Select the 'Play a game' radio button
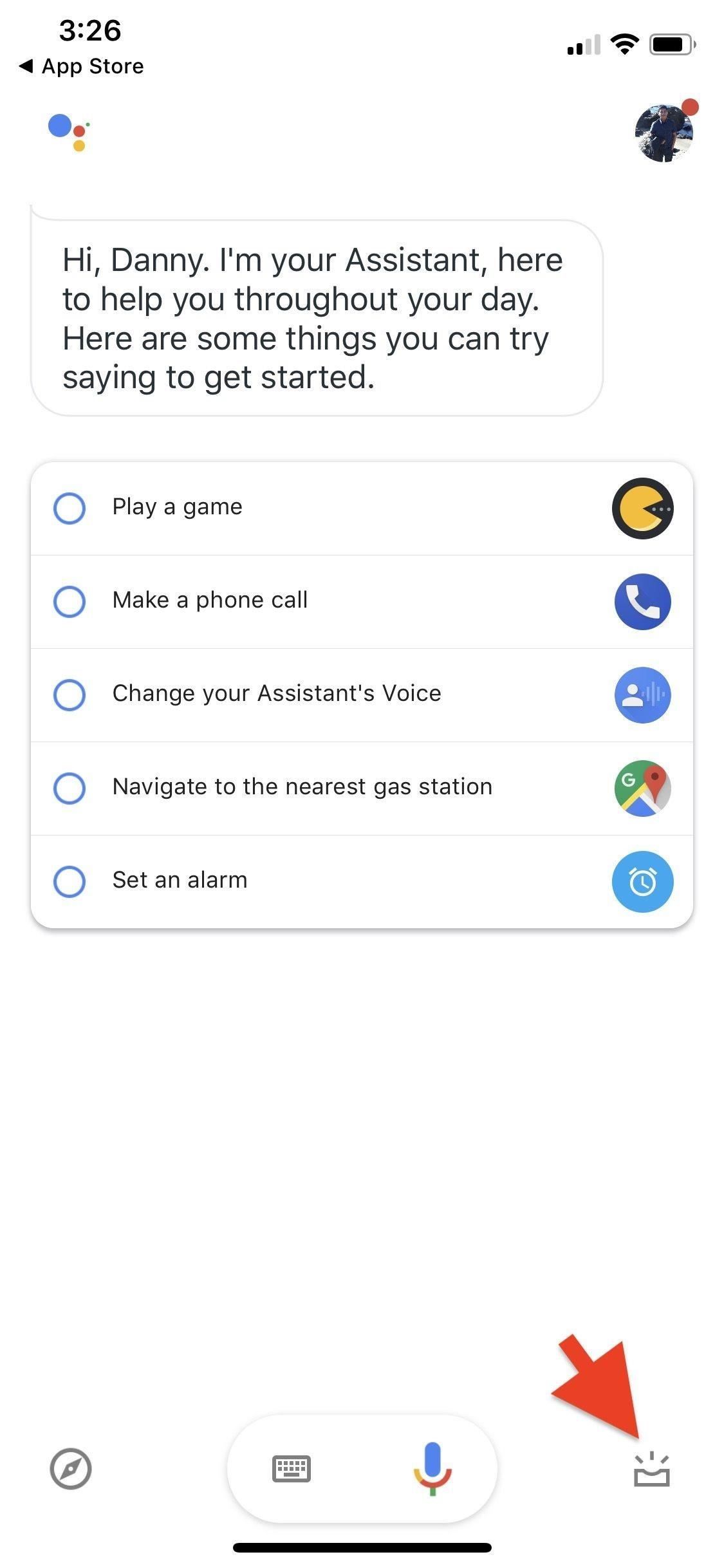Image resolution: width=724 pixels, height=1568 pixels. pos(70,509)
